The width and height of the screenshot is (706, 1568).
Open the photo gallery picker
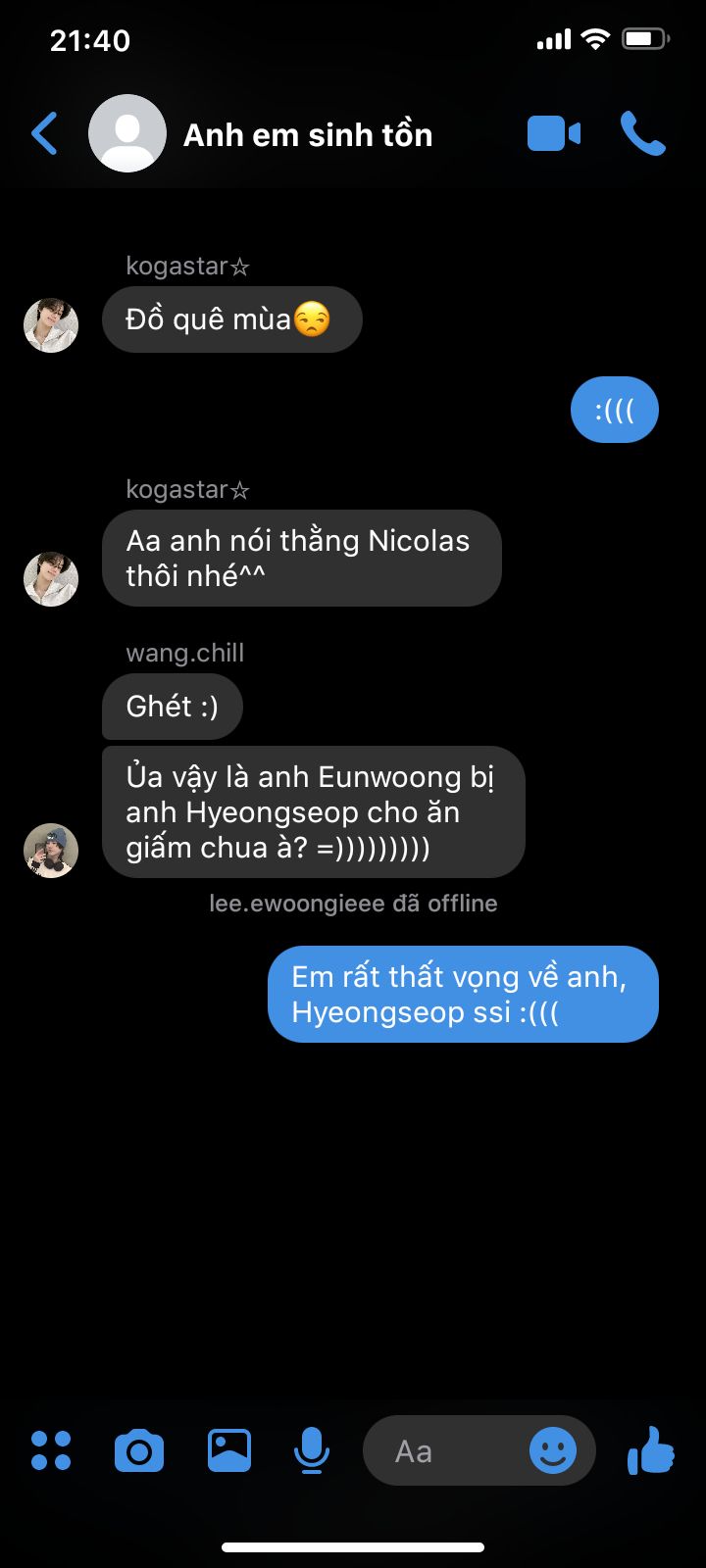(228, 1450)
